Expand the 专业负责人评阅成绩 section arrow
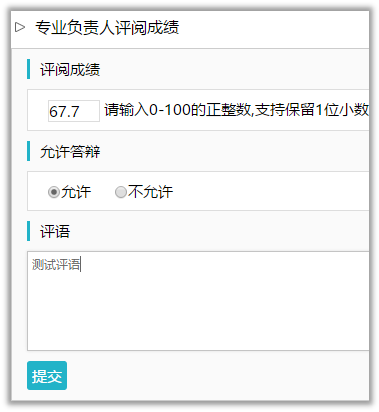379x412 pixels. point(20,27)
